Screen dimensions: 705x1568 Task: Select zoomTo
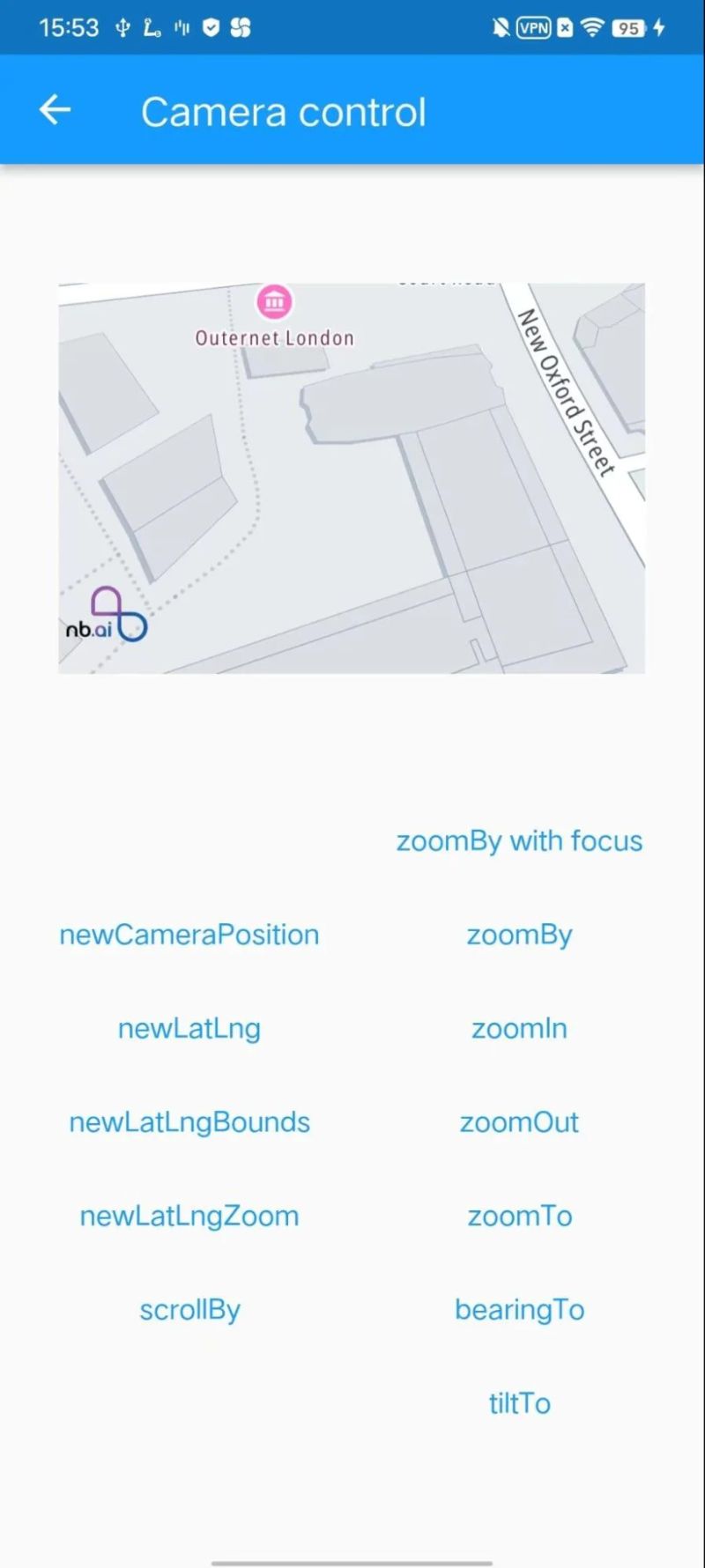point(519,1216)
